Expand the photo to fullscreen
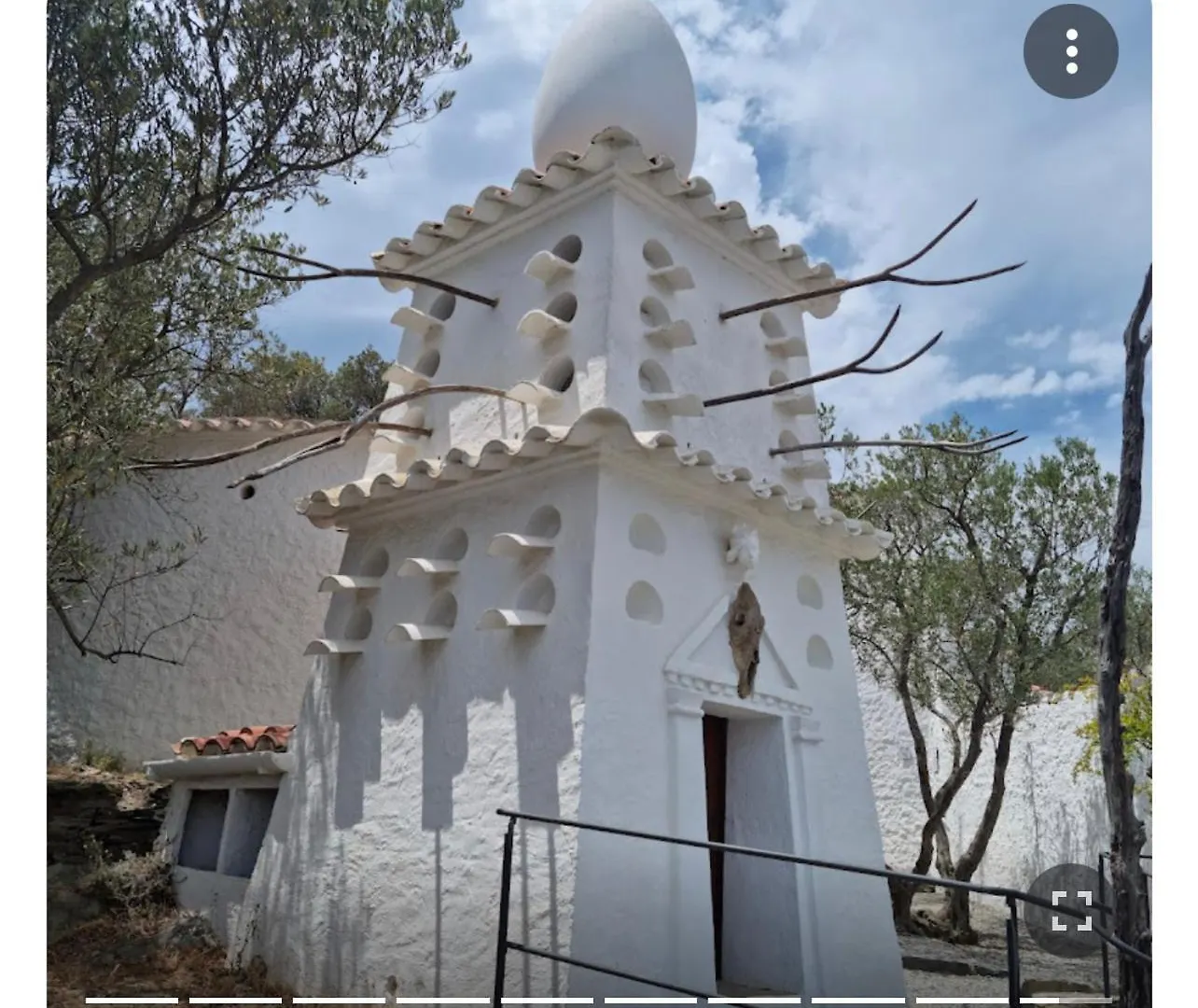This screenshot has width=1198, height=1008. pos(1071,910)
